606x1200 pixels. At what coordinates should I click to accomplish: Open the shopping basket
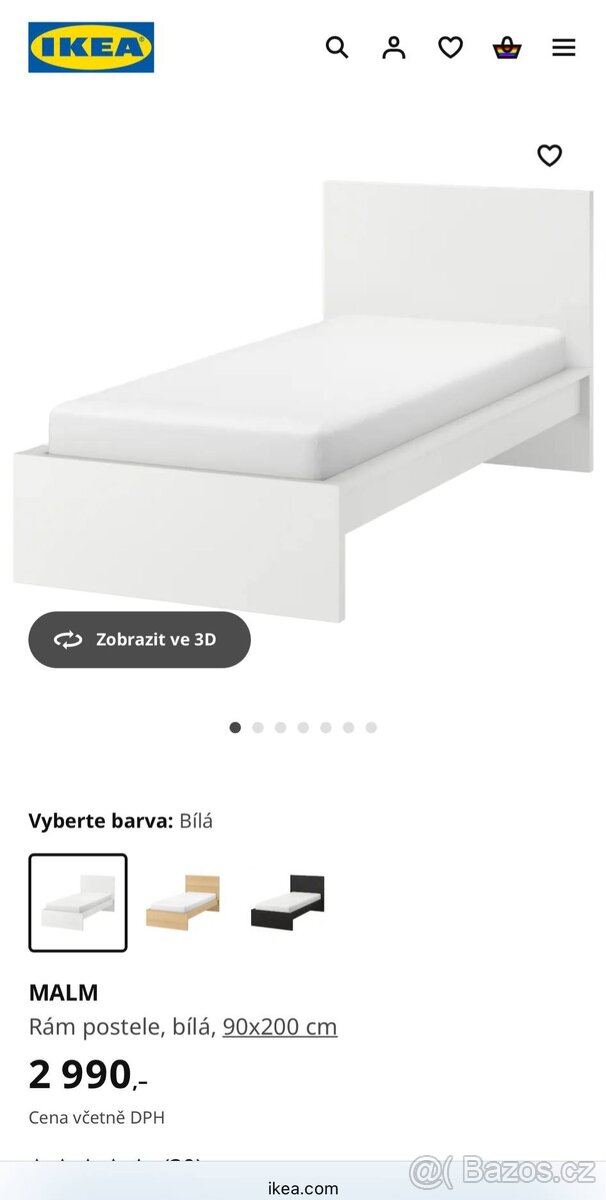[508, 47]
